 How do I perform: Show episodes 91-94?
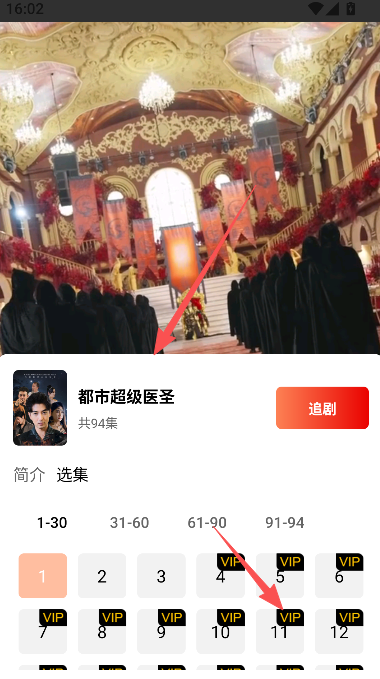(285, 523)
